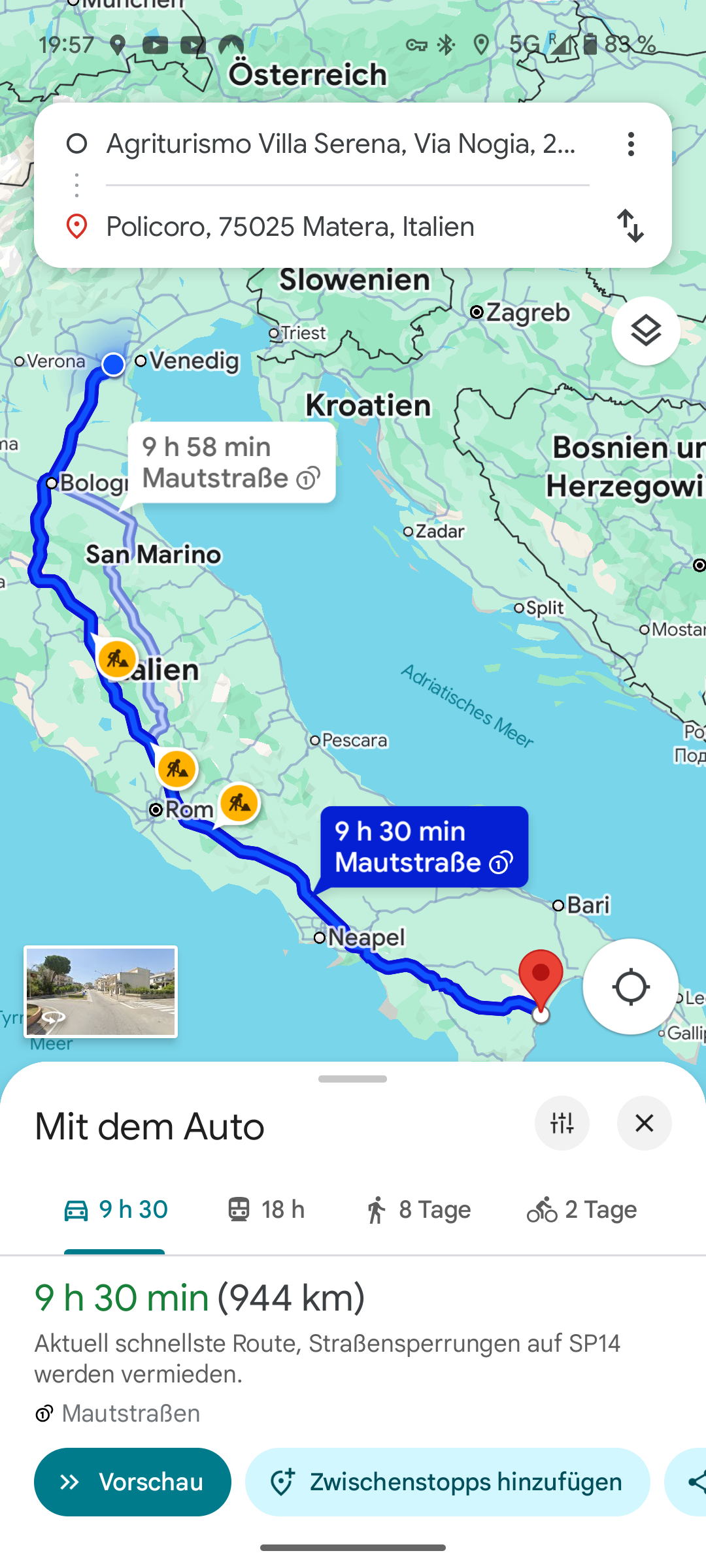Select the car 9 h 30 tab
Image resolution: width=706 pixels, height=1568 pixels.
115,1210
